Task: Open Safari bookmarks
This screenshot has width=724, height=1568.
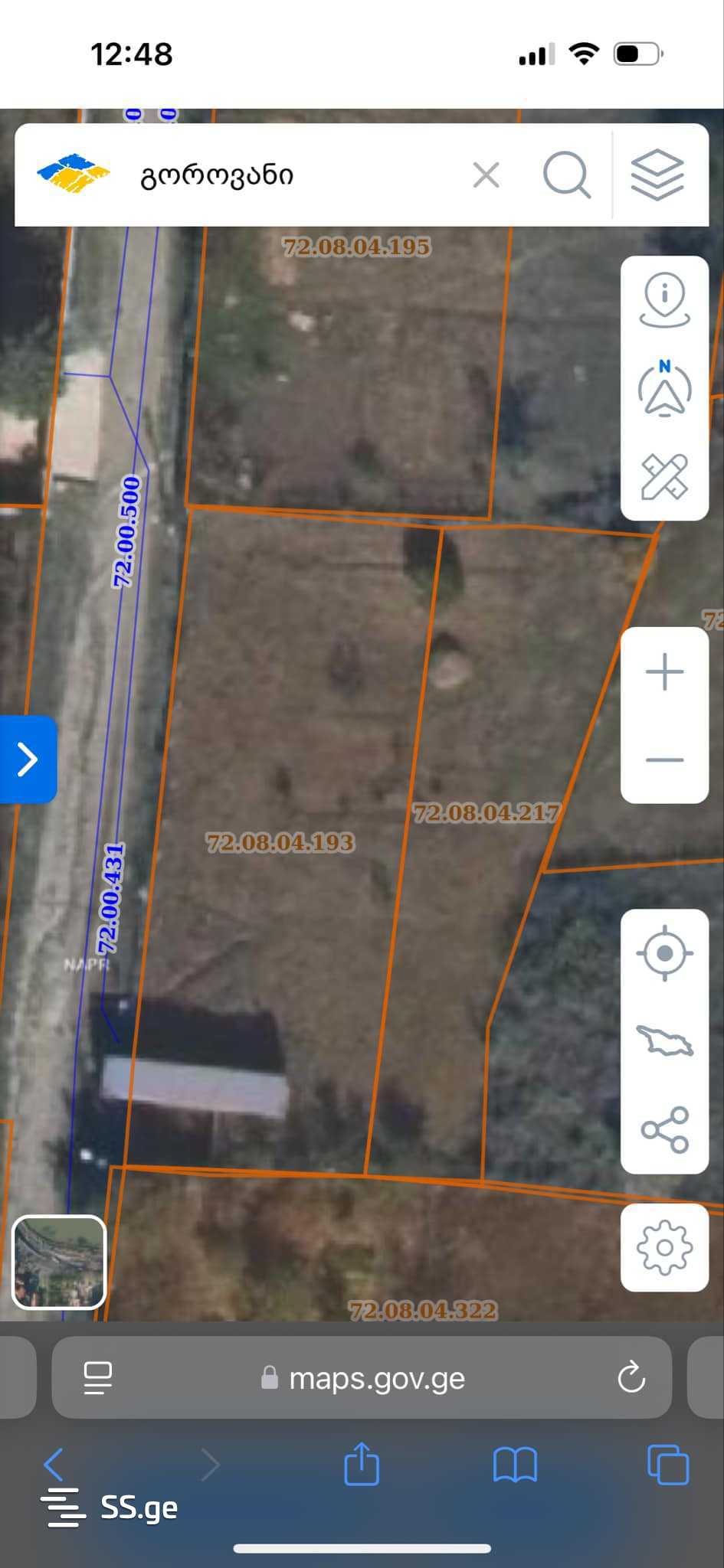Action: pos(515,1464)
